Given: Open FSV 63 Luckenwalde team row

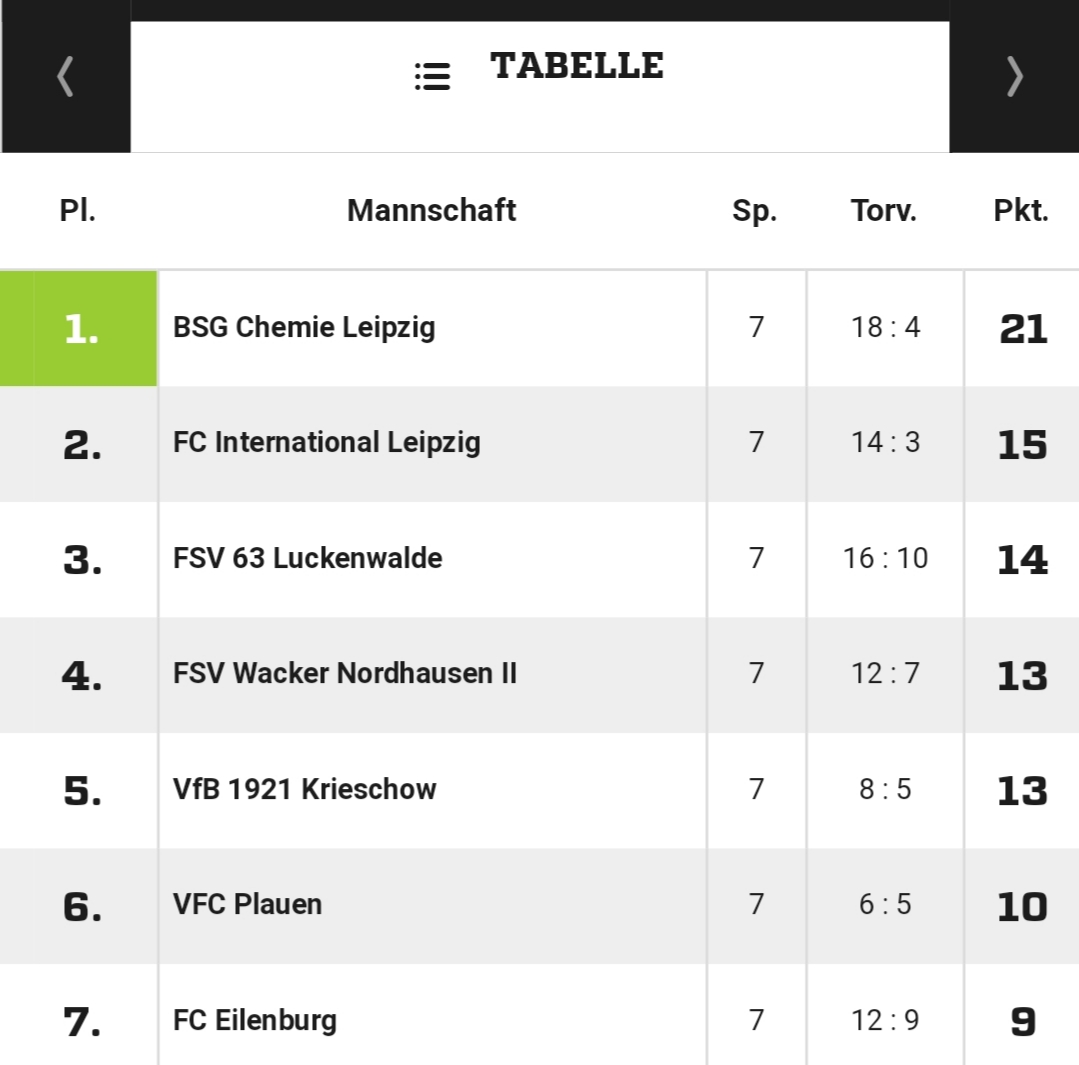Looking at the screenshot, I should coord(308,558).
